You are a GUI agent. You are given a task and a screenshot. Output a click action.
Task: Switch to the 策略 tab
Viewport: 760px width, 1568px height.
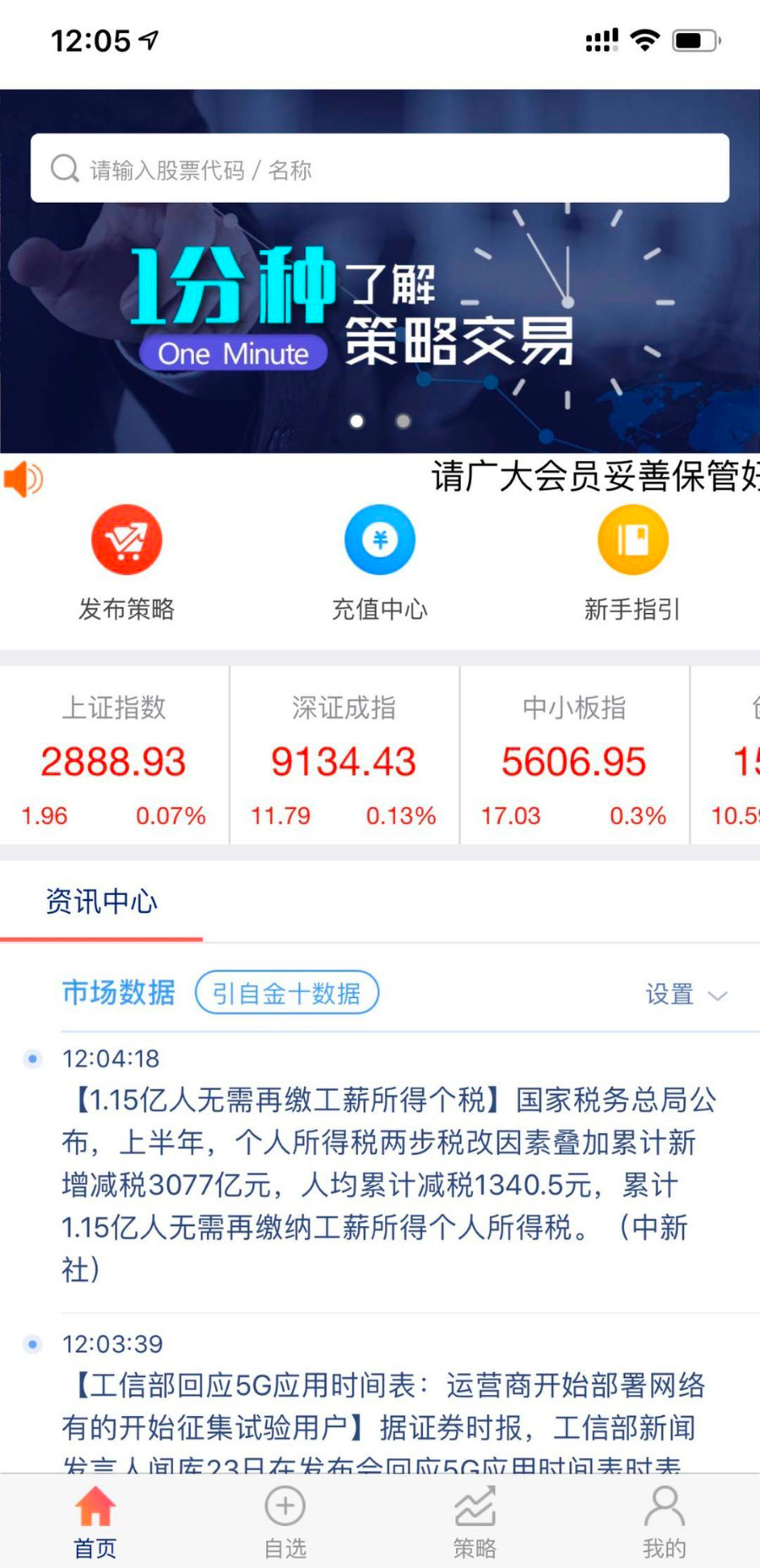click(475, 1522)
